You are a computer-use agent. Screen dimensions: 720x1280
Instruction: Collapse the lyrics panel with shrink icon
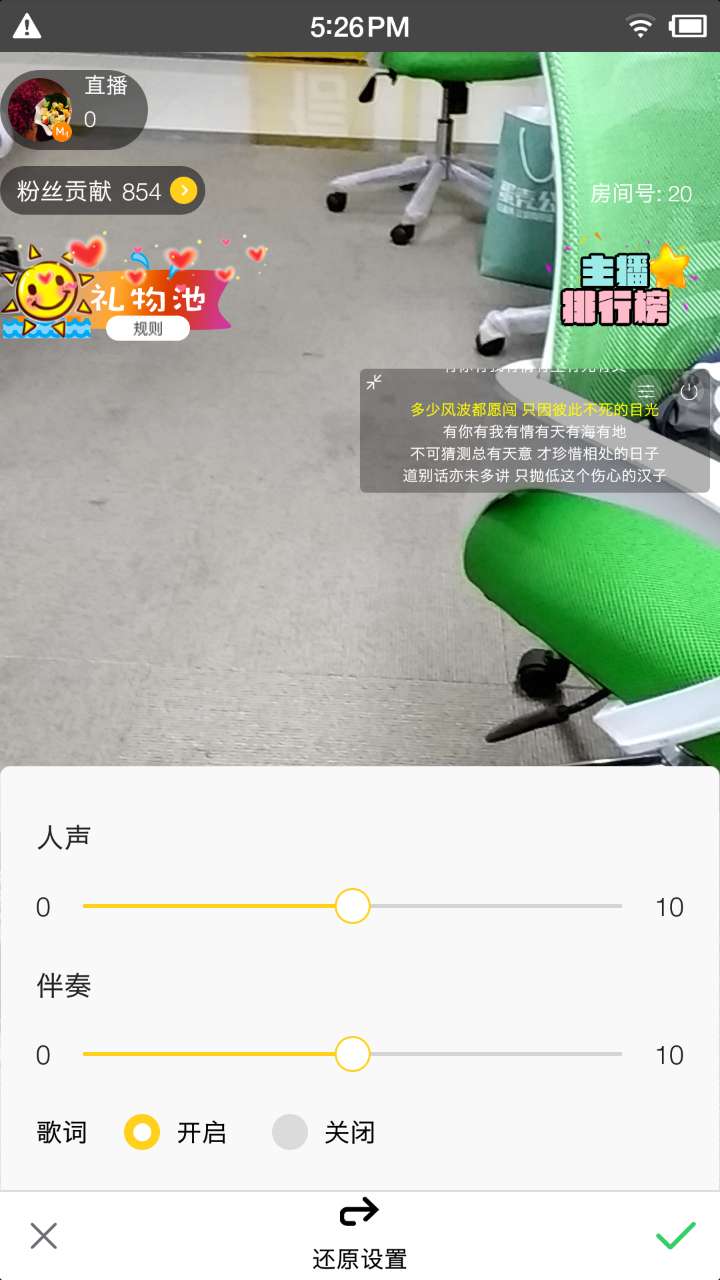click(x=374, y=382)
